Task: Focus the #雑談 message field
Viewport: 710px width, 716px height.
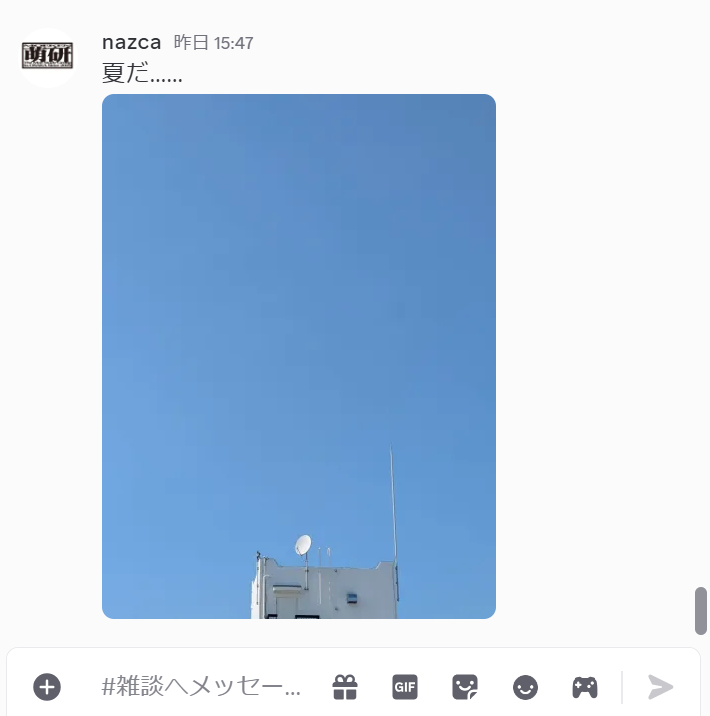Action: click(x=200, y=687)
